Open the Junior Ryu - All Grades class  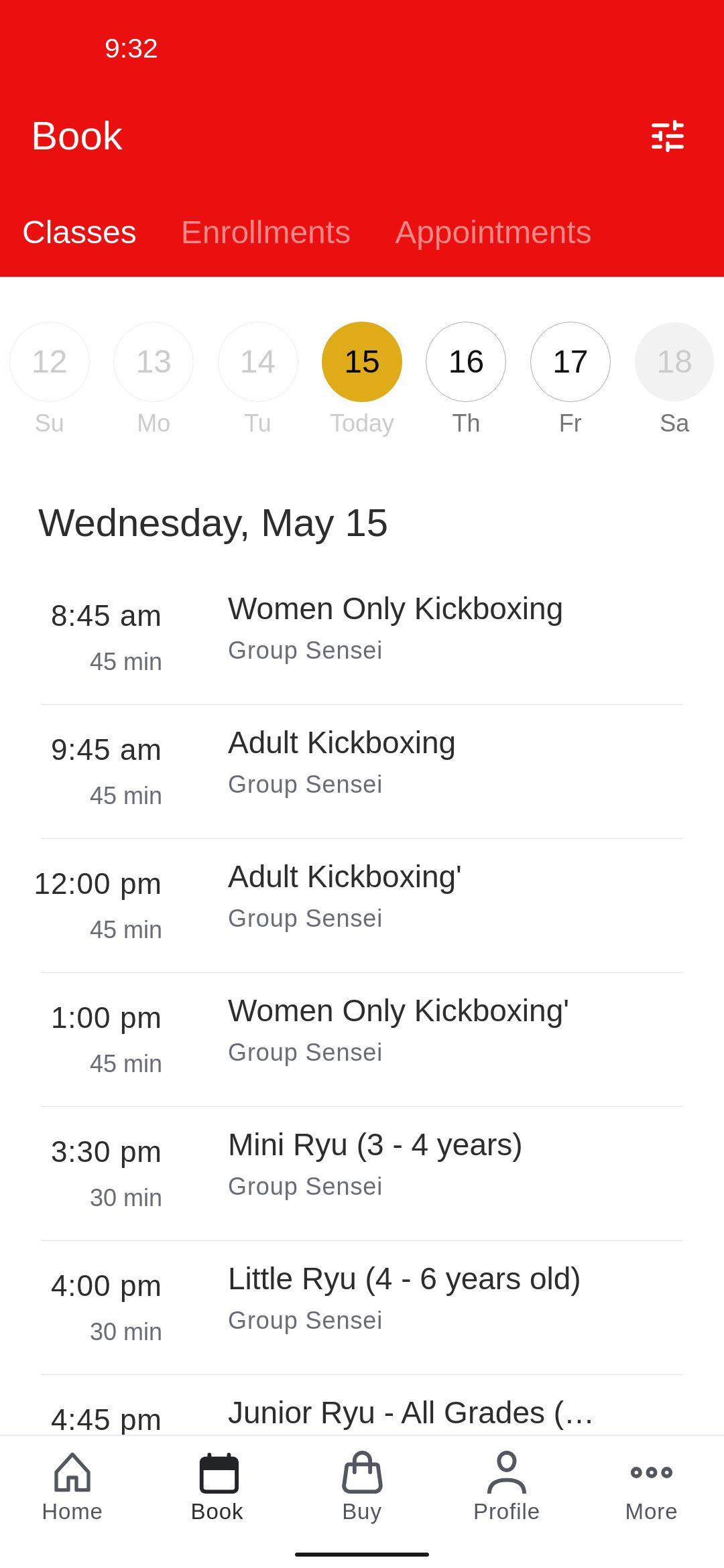(x=362, y=1405)
